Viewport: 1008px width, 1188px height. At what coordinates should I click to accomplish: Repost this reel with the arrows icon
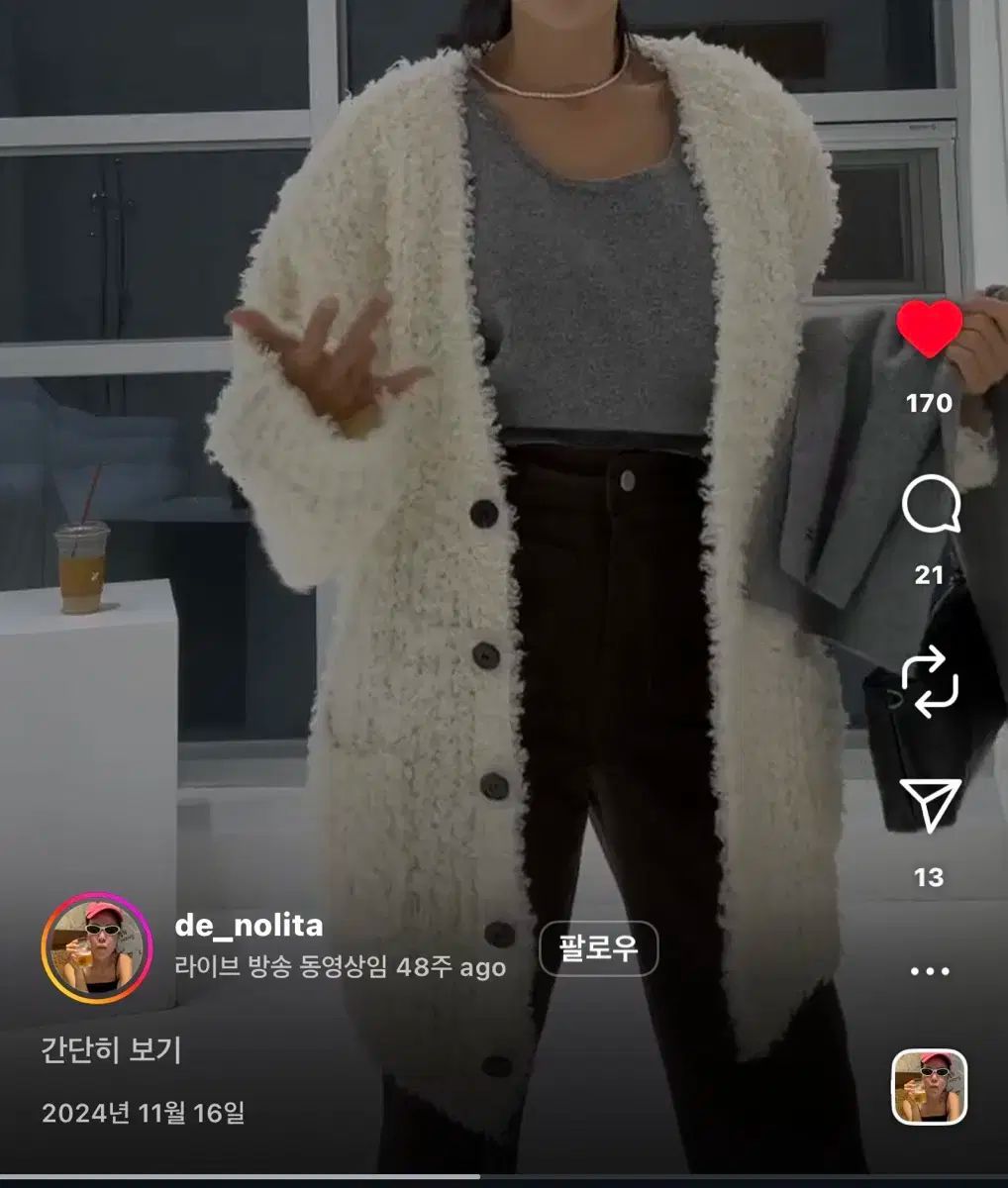930,683
